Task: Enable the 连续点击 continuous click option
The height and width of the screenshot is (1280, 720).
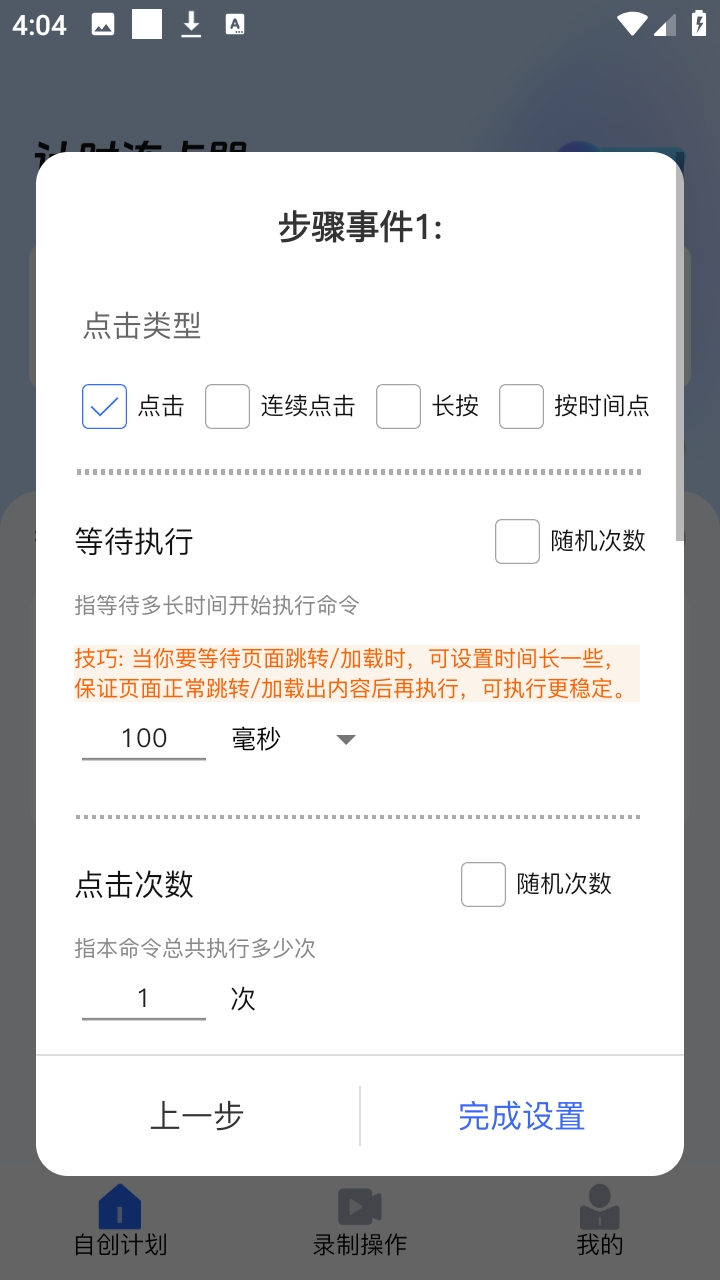Action: coord(227,406)
